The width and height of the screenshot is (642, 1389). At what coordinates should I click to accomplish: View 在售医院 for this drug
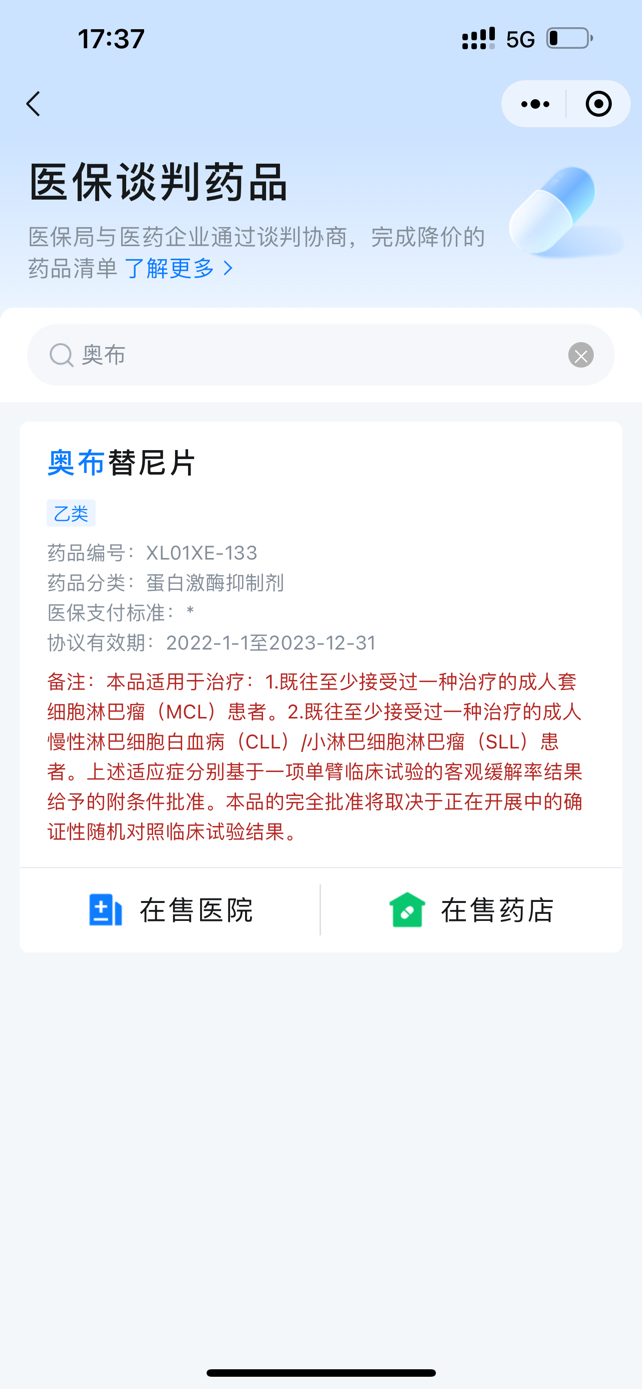point(171,910)
